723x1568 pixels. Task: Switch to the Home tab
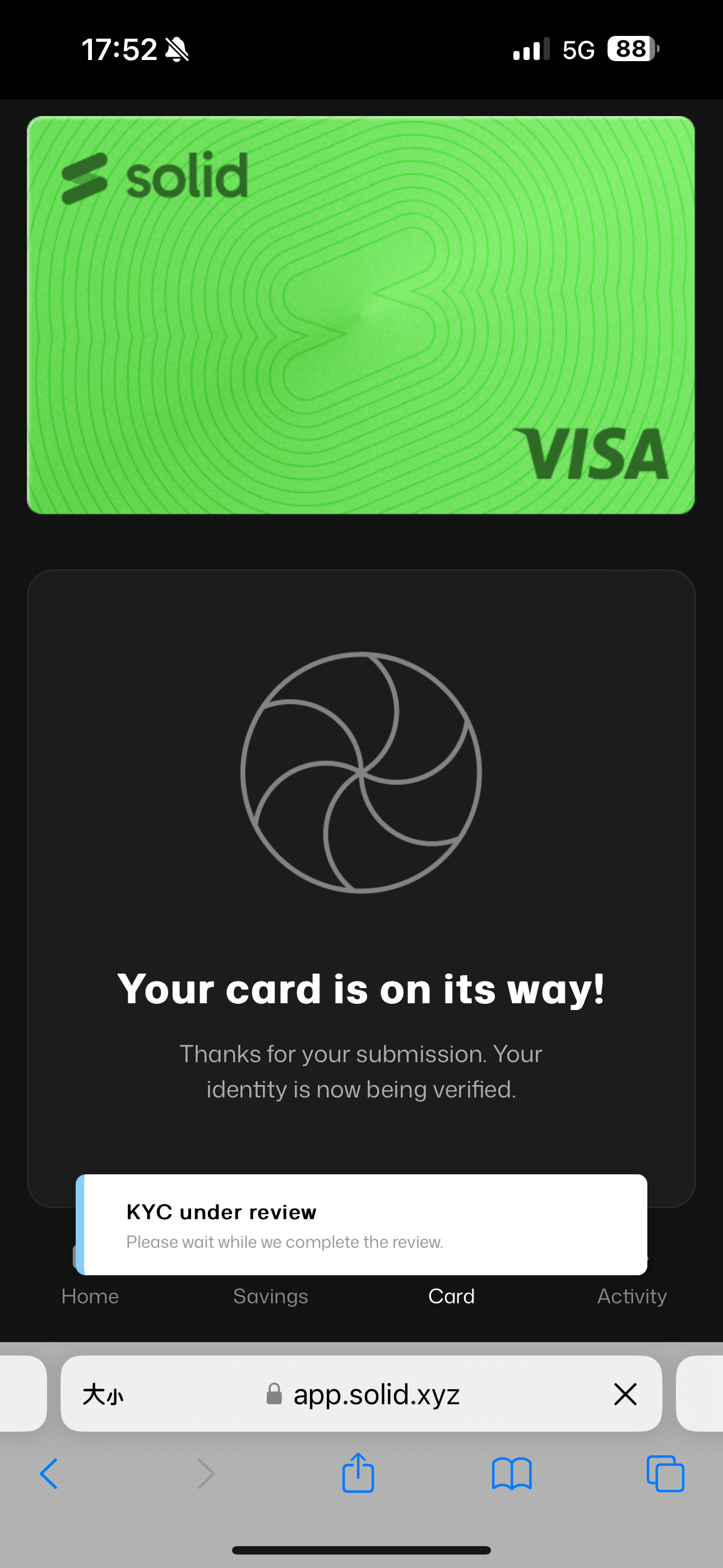point(90,1295)
